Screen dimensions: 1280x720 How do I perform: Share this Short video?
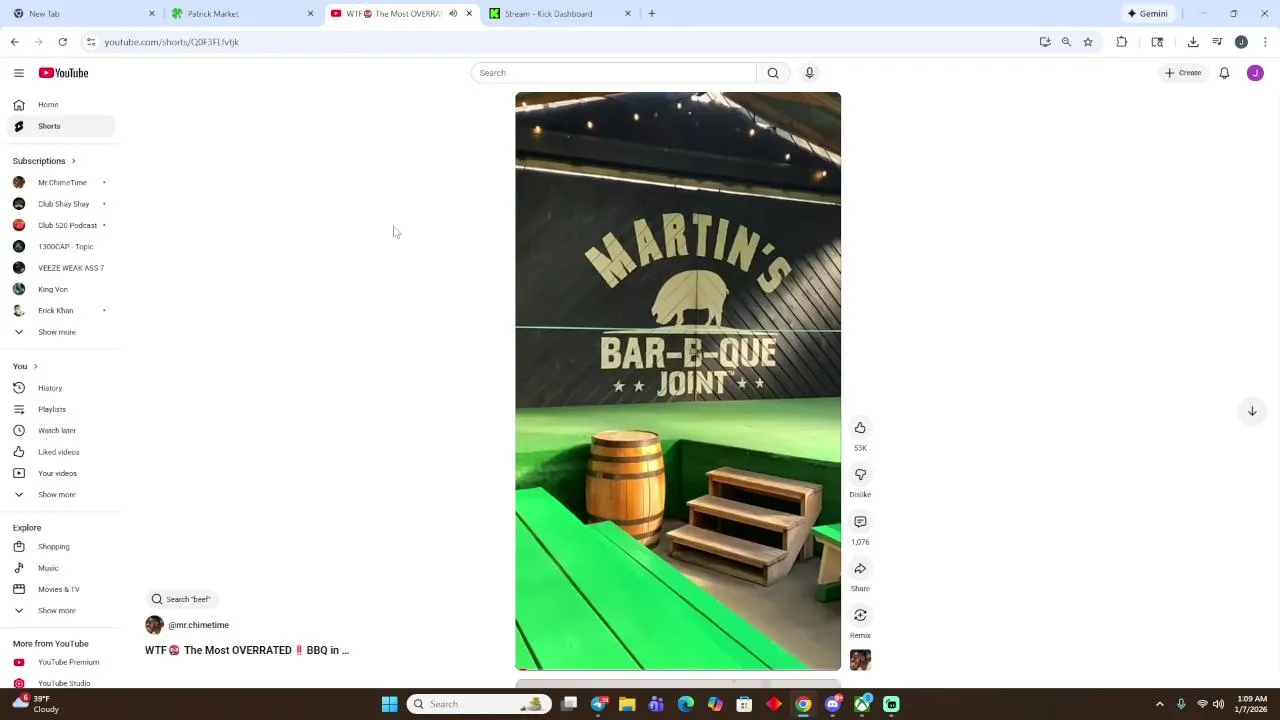click(860, 569)
